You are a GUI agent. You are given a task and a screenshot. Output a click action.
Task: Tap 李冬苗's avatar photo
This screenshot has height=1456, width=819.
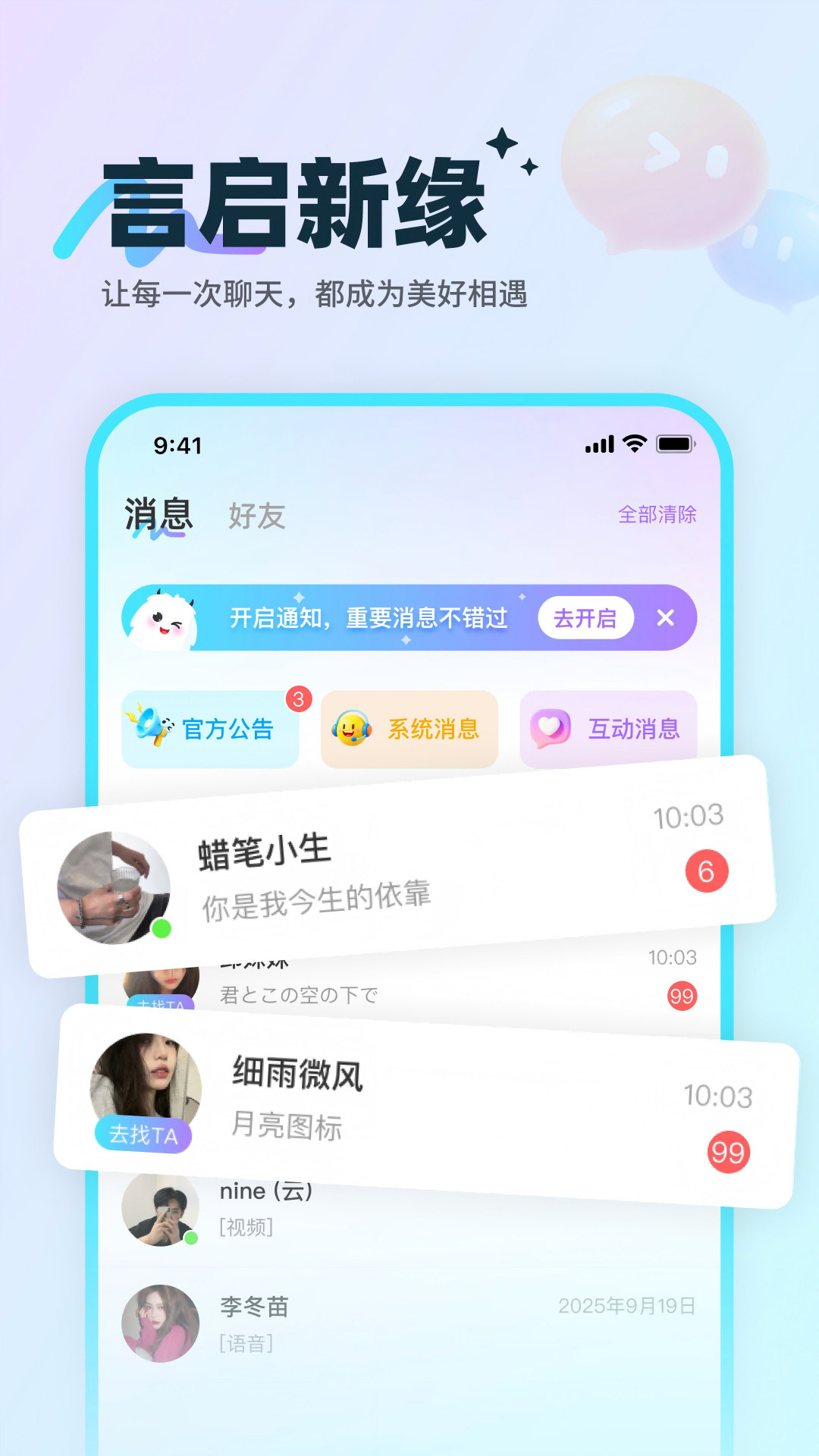pyautogui.click(x=161, y=1323)
